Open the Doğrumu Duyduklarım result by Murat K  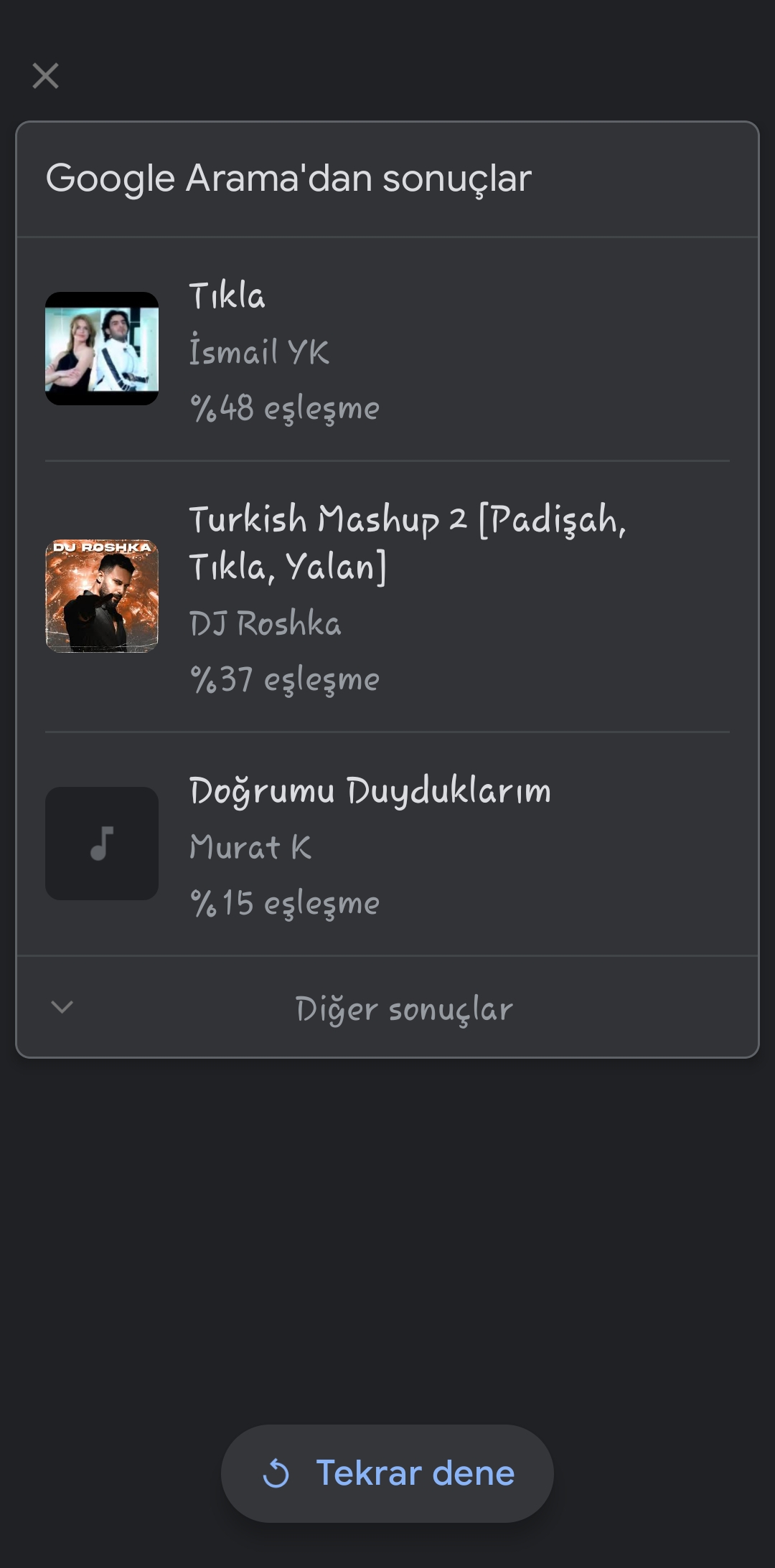[387, 844]
